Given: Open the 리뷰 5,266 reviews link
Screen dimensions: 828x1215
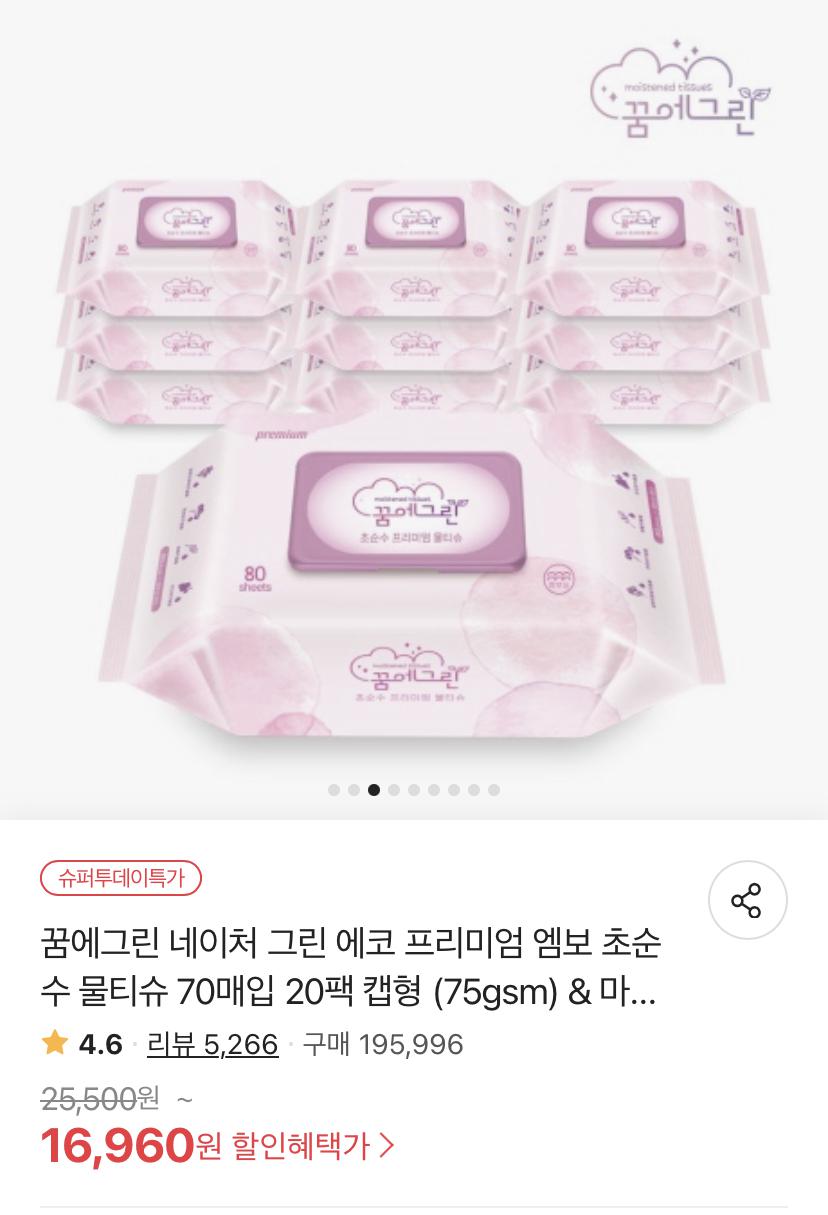Looking at the screenshot, I should [x=212, y=1045].
